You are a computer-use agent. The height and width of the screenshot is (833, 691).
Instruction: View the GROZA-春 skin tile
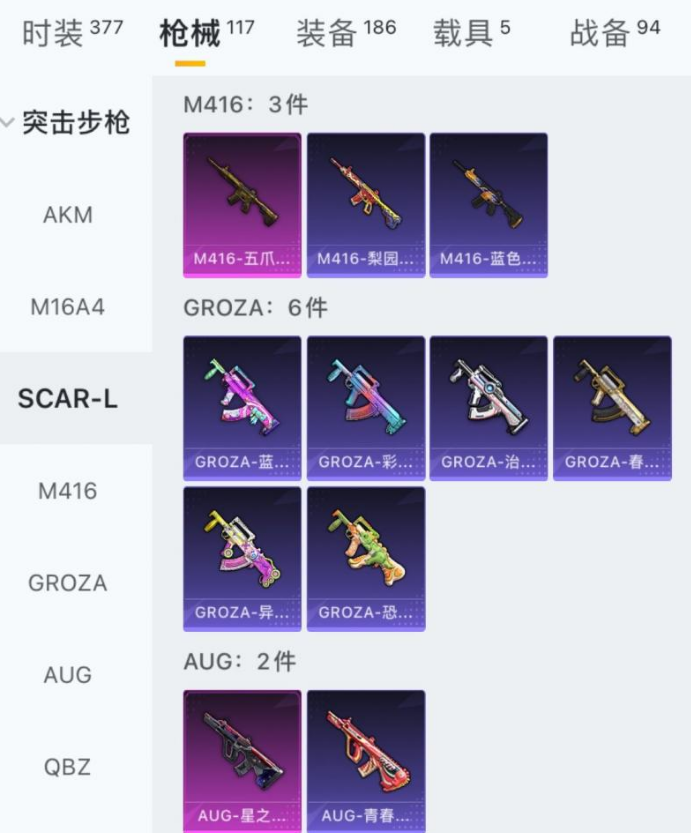pyautogui.click(x=612, y=408)
